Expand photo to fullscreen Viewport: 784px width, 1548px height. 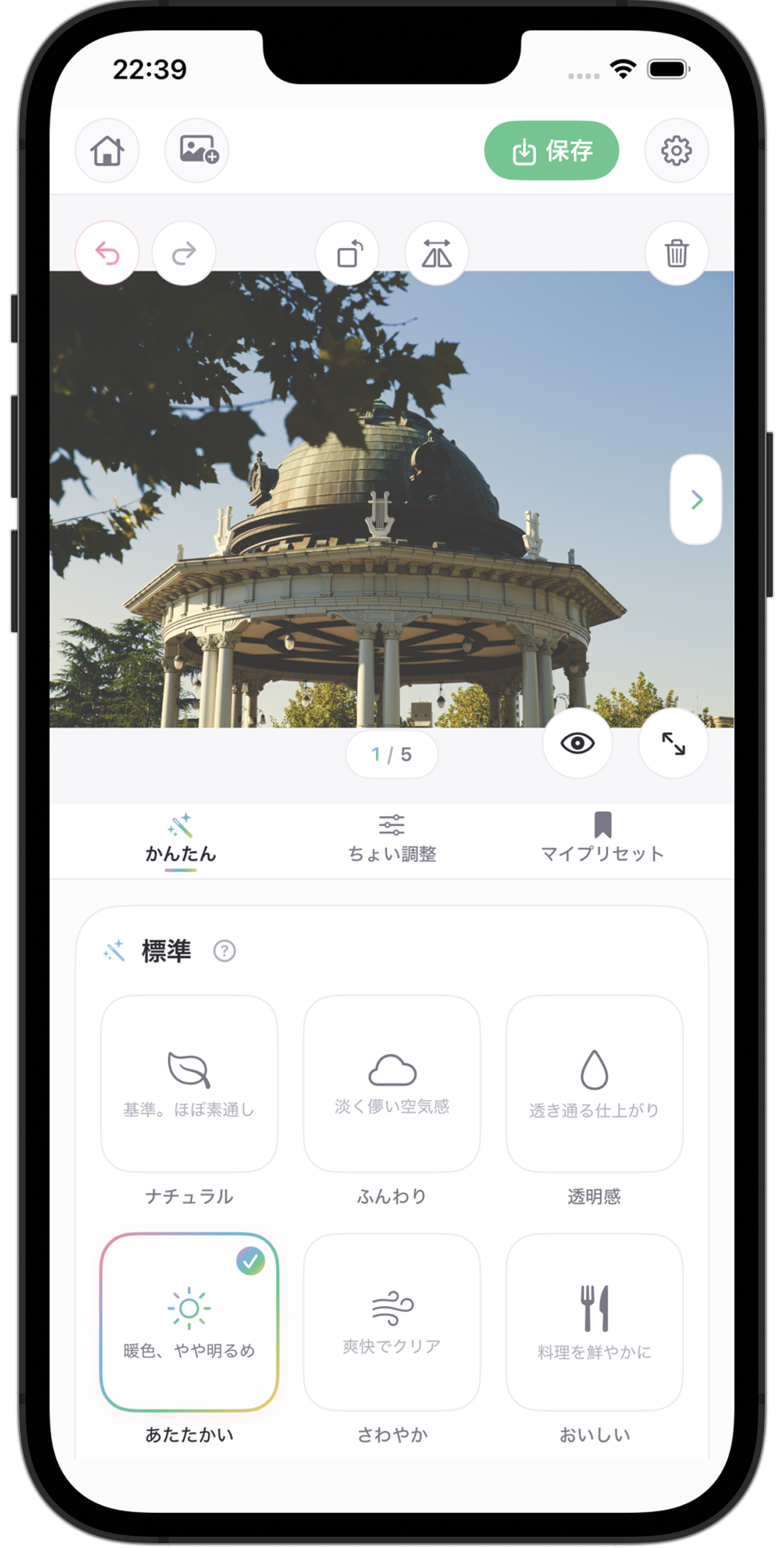[x=674, y=743]
